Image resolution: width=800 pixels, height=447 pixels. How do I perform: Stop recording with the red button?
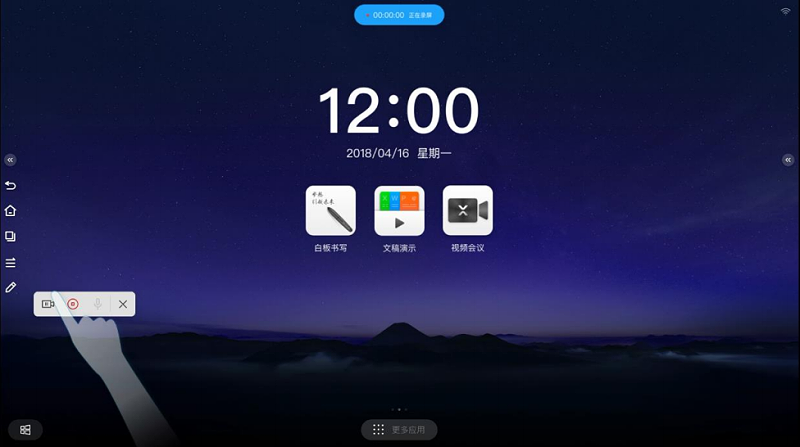(72, 304)
